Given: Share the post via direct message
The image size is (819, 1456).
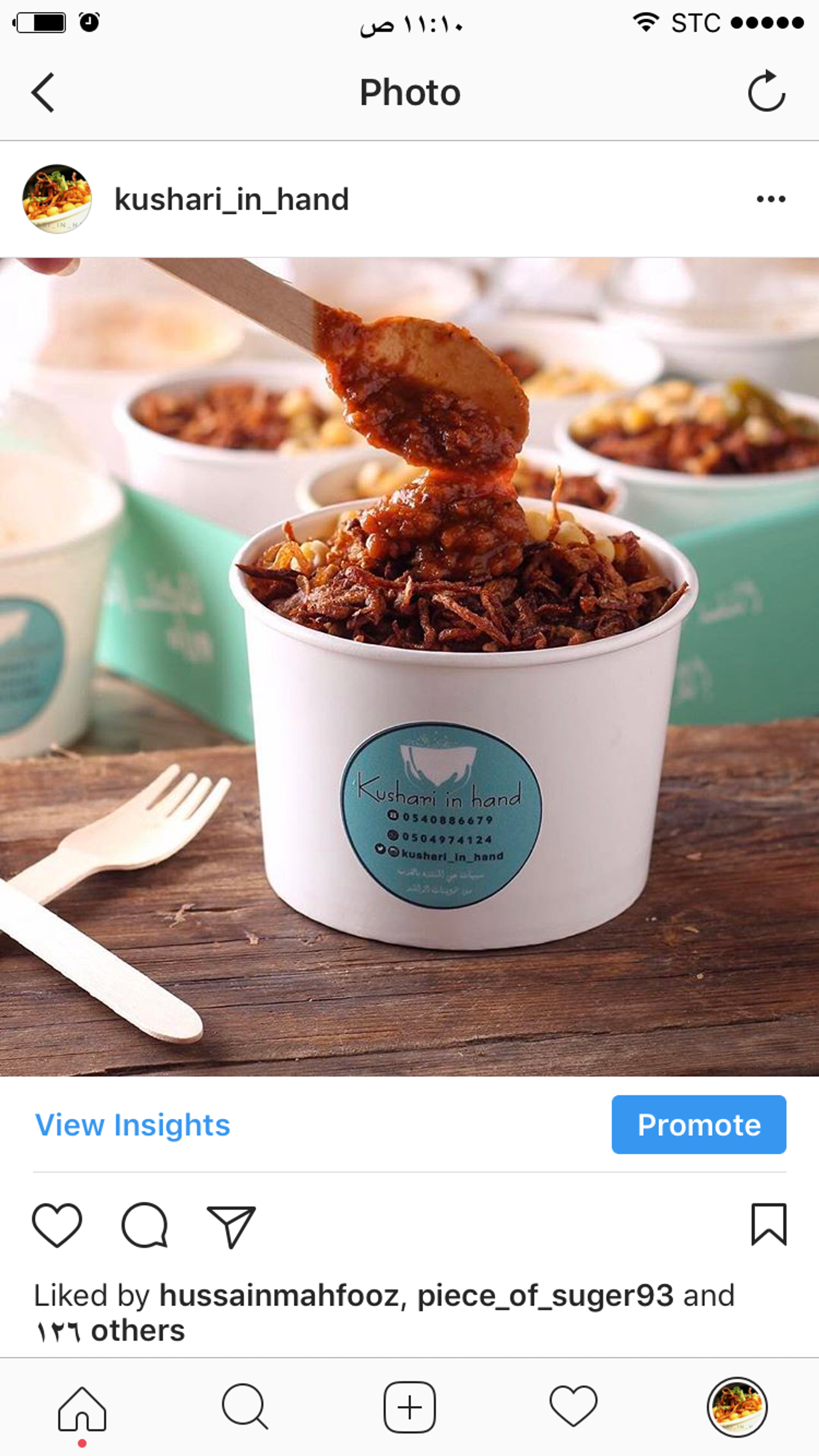Looking at the screenshot, I should (x=231, y=1226).
